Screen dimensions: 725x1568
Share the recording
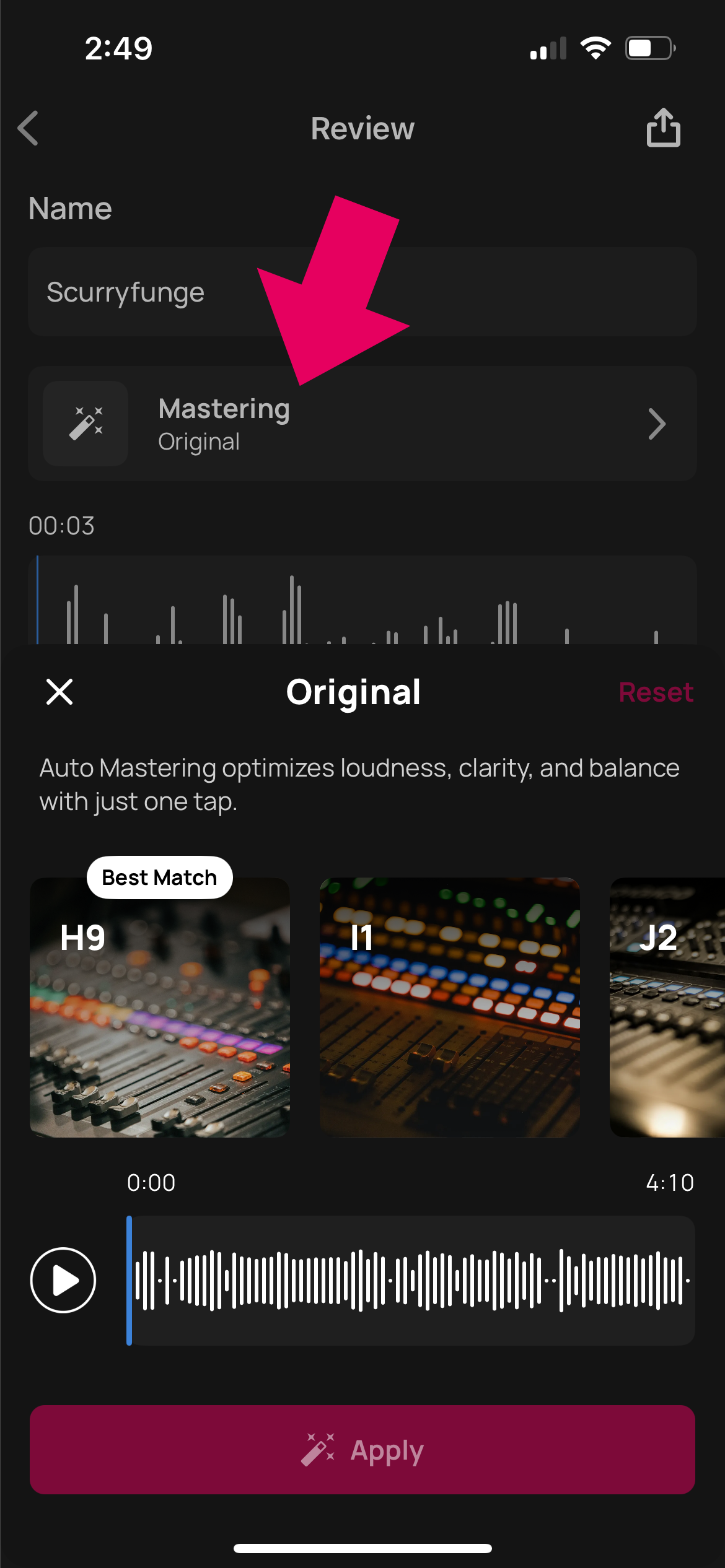click(x=663, y=128)
